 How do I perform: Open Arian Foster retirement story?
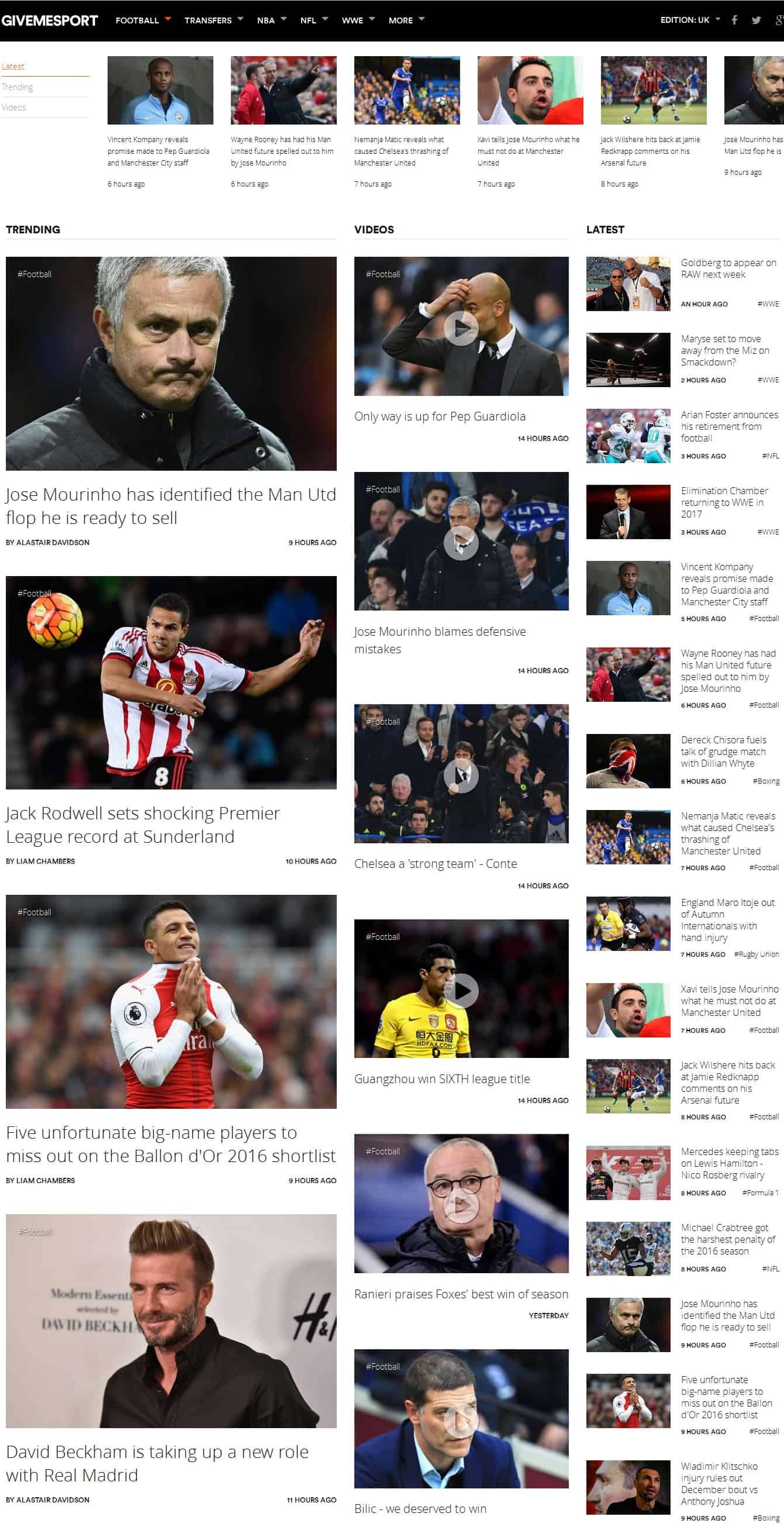click(x=729, y=426)
